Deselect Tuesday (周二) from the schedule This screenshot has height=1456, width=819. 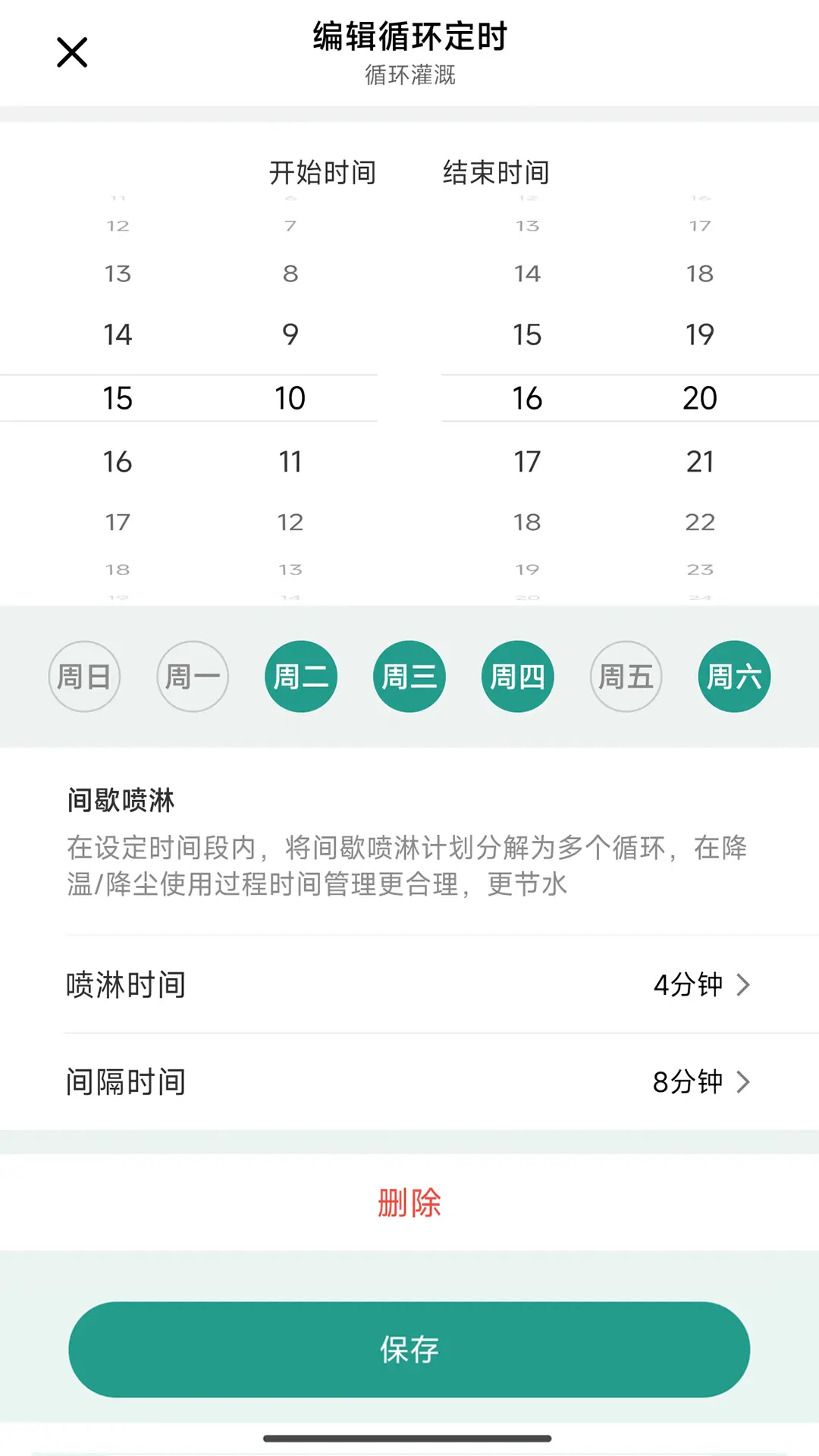pos(301,676)
